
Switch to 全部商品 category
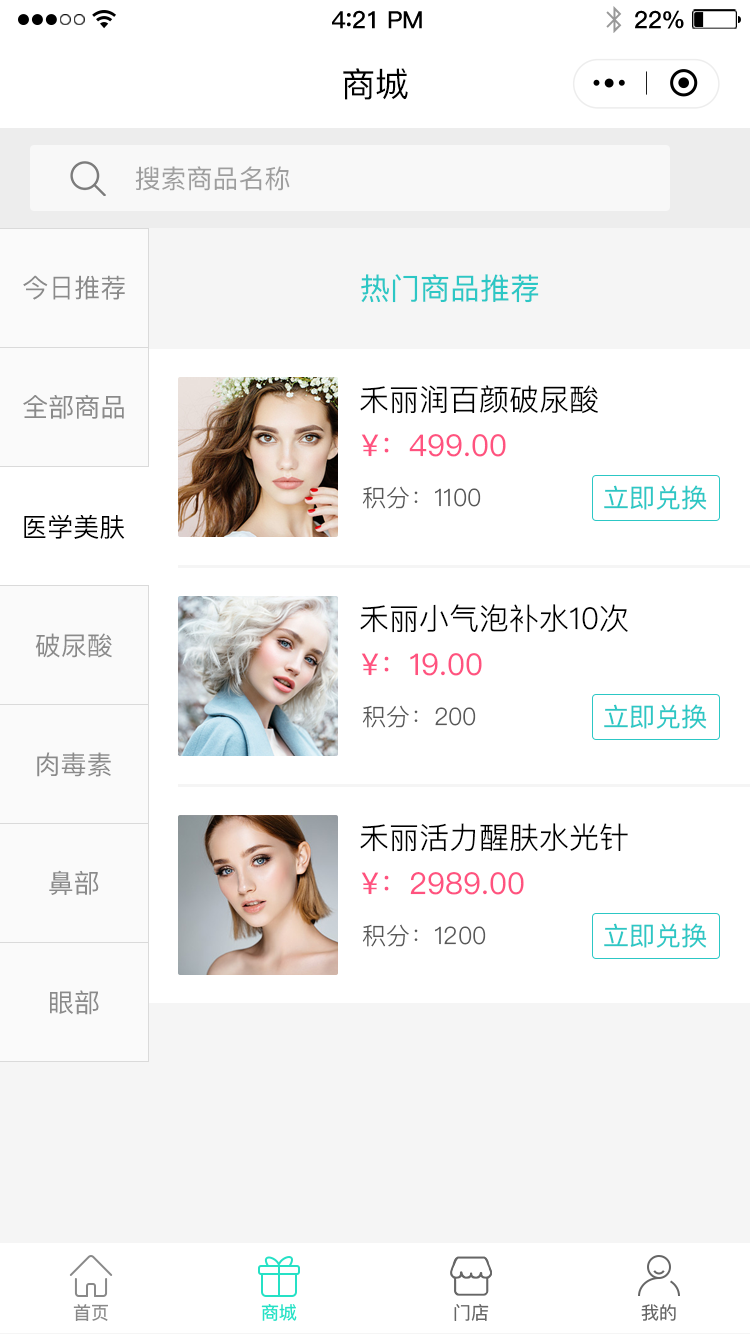click(x=74, y=408)
